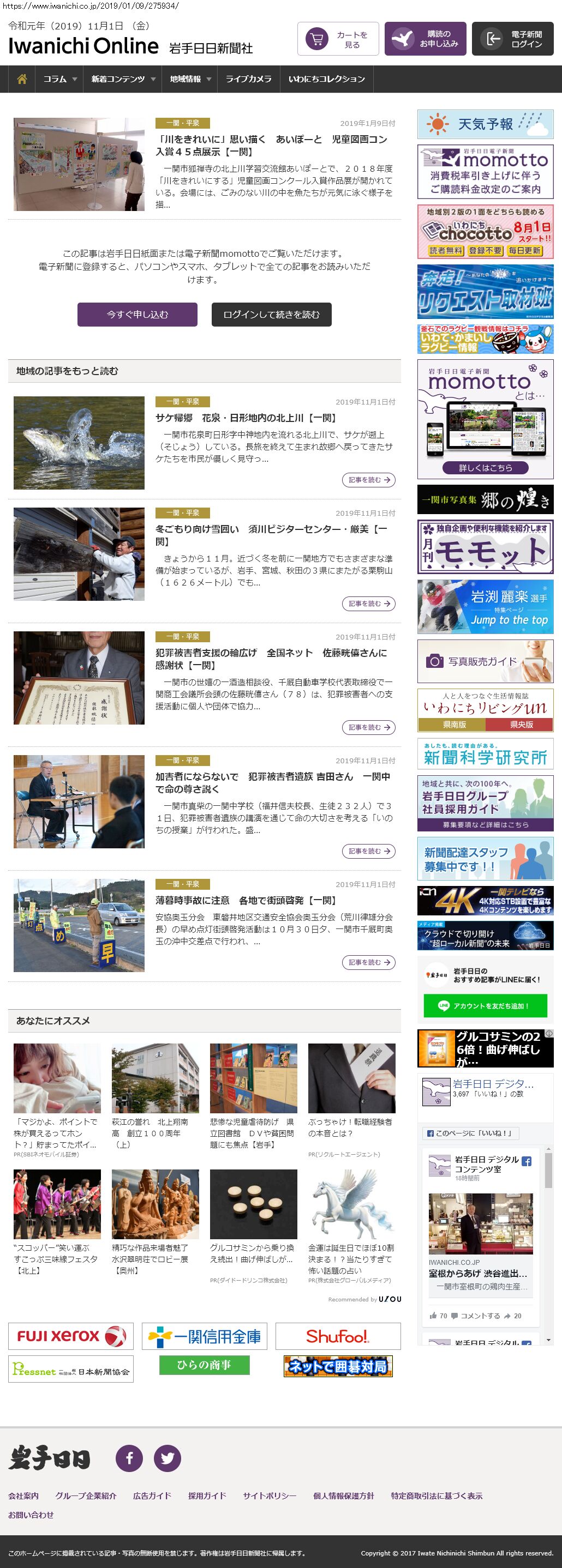Screen dimensions: 562x1568
Task: Visit the Twitter icon in the footer
Action: pos(168,1458)
